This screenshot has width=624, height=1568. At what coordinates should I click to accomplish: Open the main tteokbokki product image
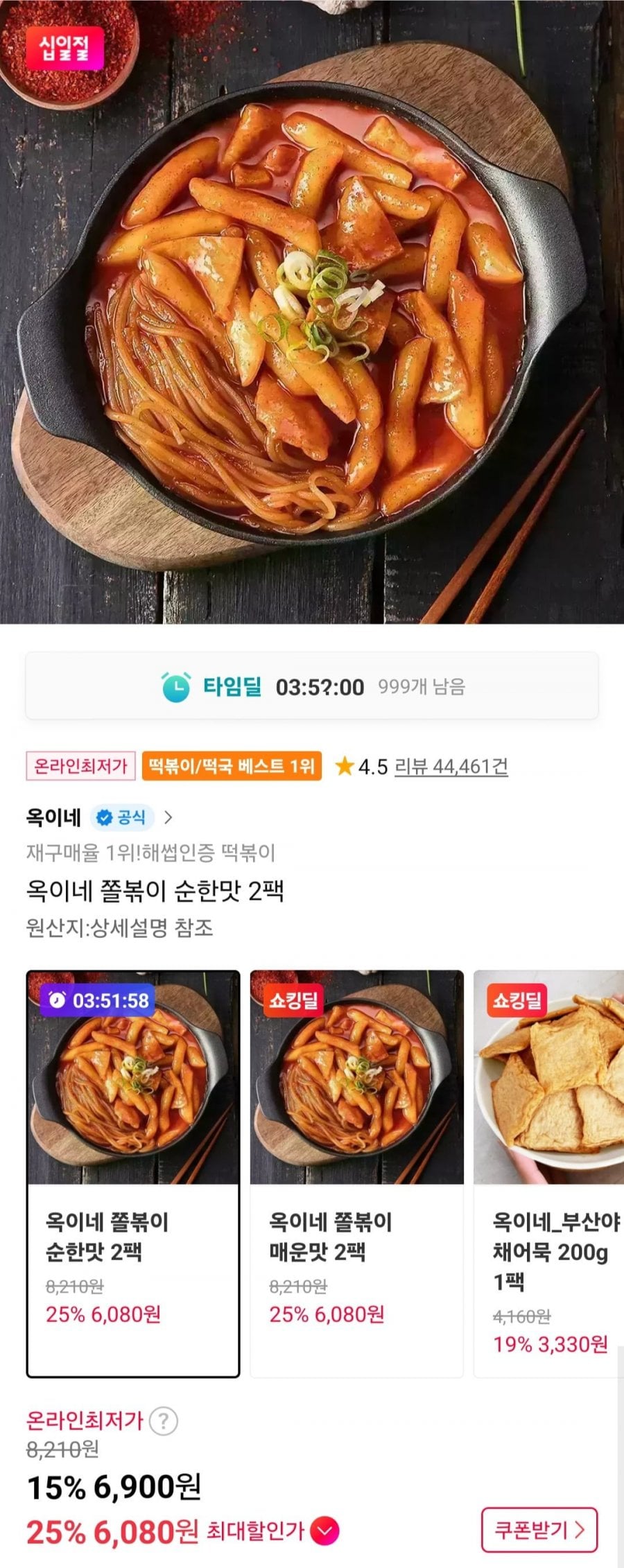(x=312, y=312)
